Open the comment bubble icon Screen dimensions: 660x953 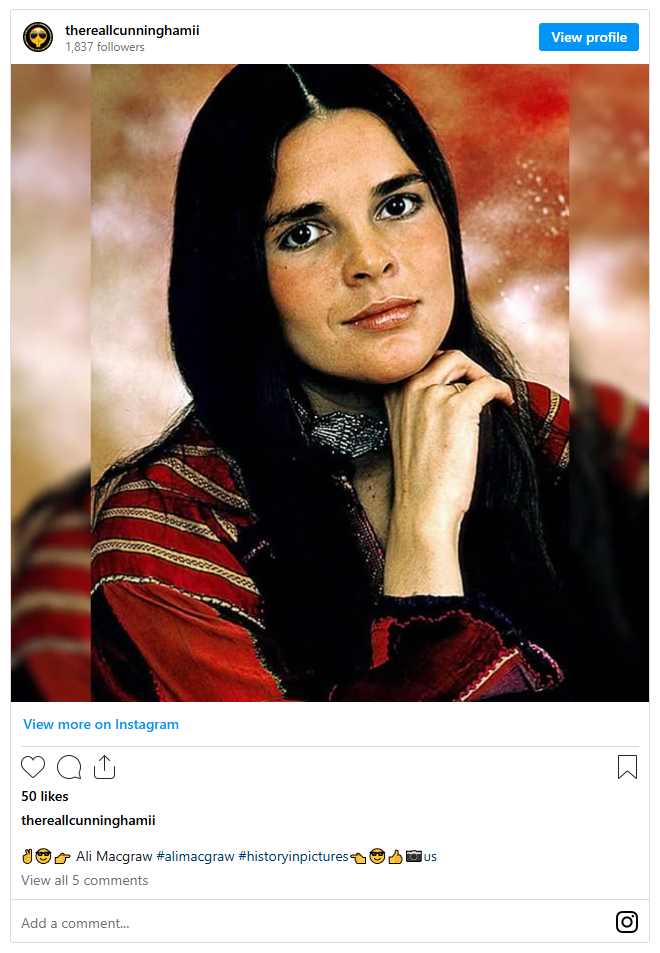click(69, 767)
